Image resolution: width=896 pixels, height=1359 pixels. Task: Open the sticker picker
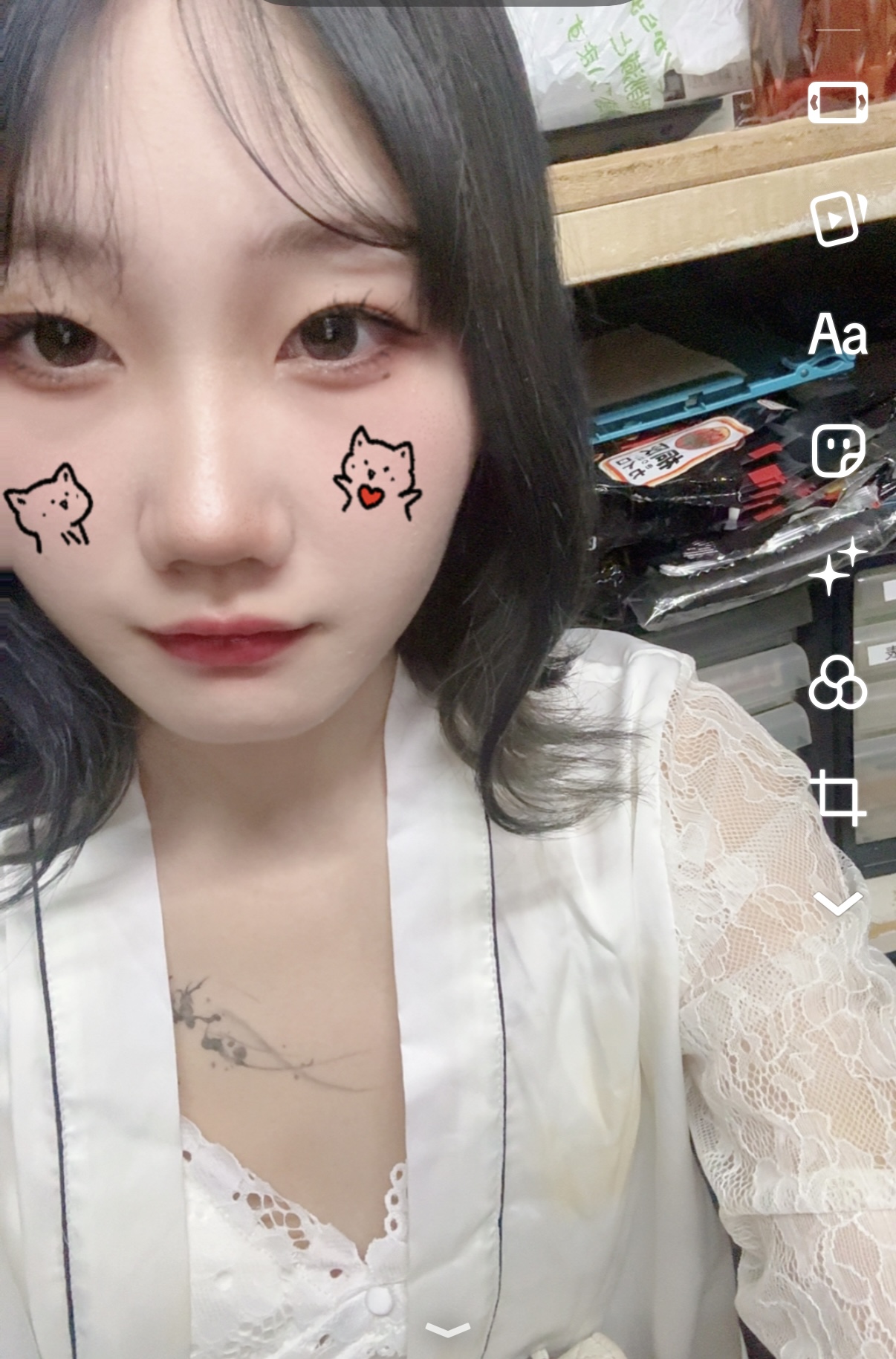pos(838,451)
